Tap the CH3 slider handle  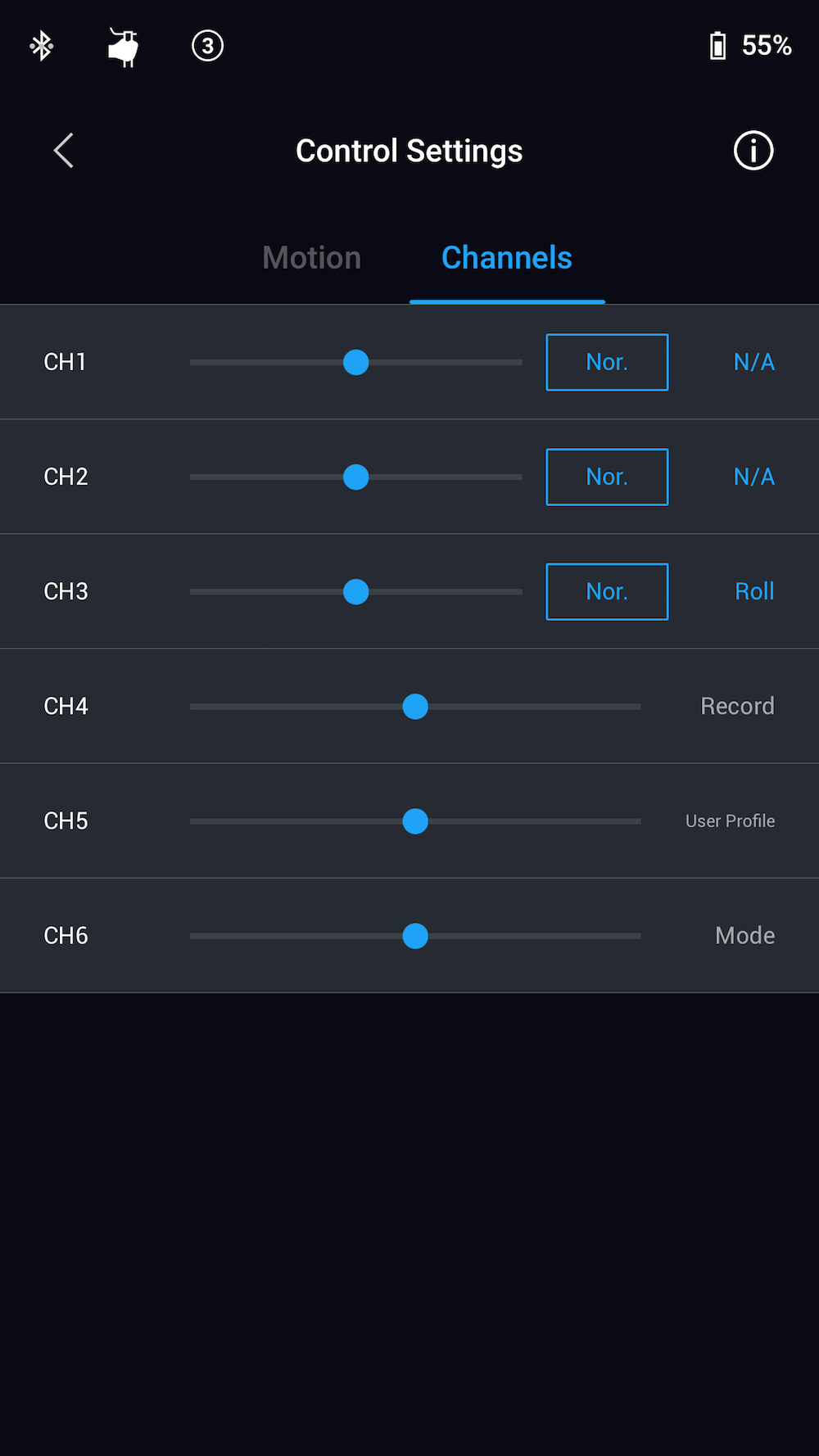tap(355, 591)
